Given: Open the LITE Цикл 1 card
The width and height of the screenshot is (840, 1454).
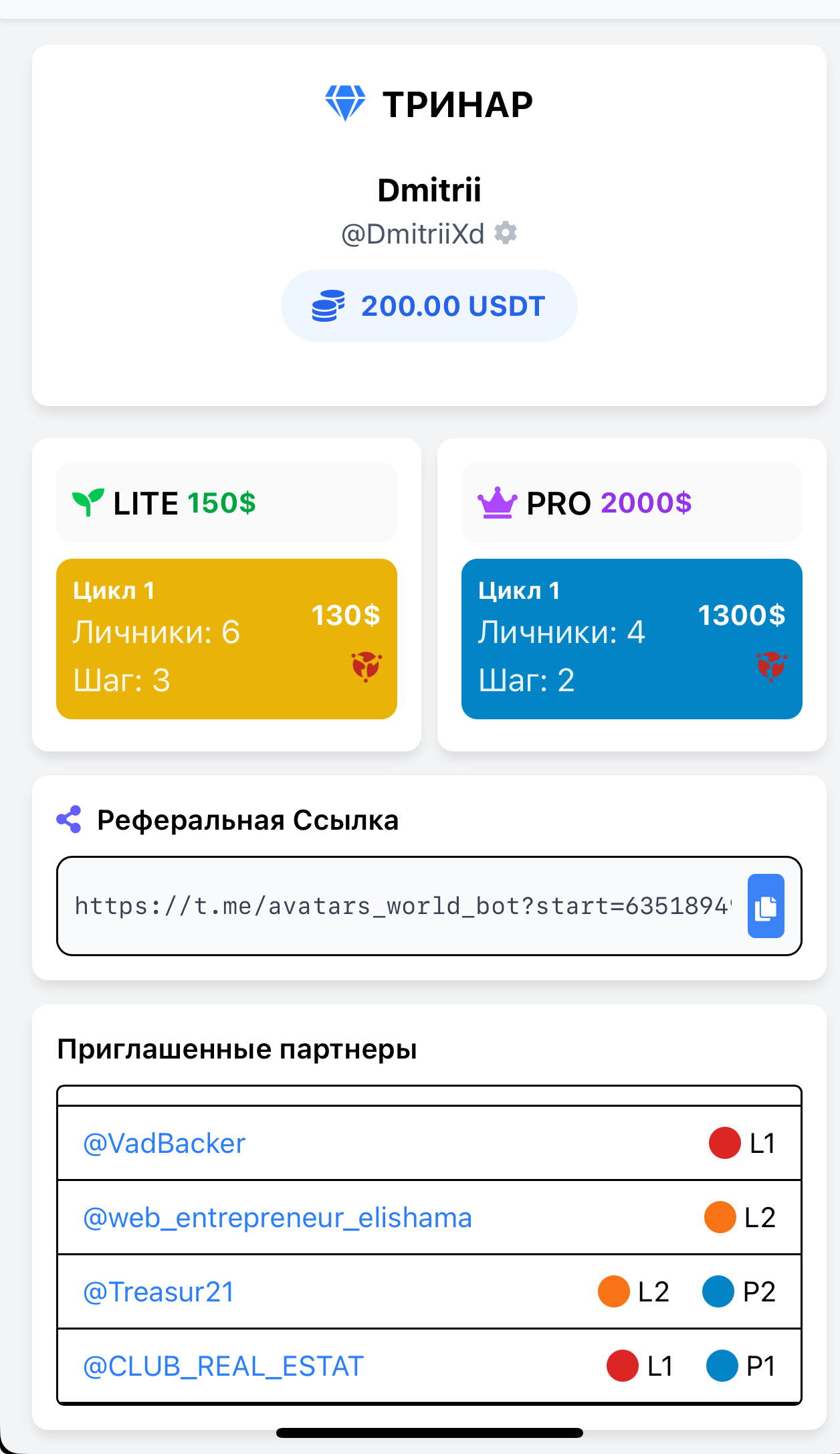Looking at the screenshot, I should pyautogui.click(x=226, y=638).
